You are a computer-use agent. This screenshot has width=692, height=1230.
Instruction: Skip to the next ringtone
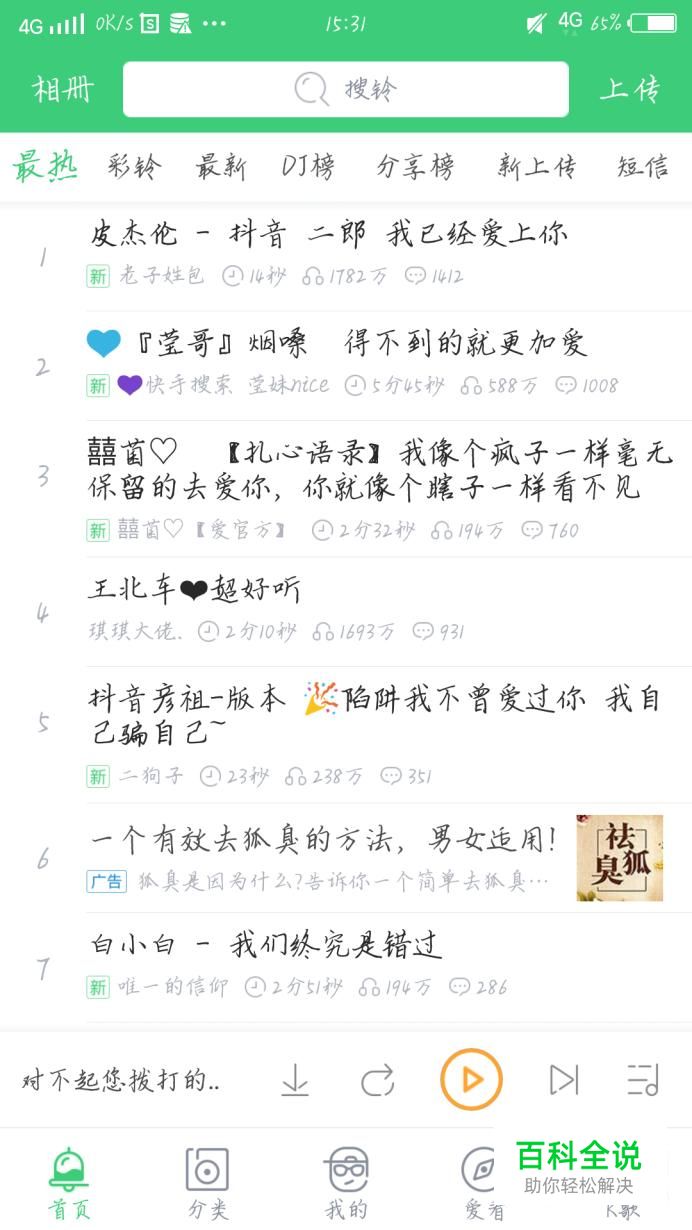click(563, 1080)
